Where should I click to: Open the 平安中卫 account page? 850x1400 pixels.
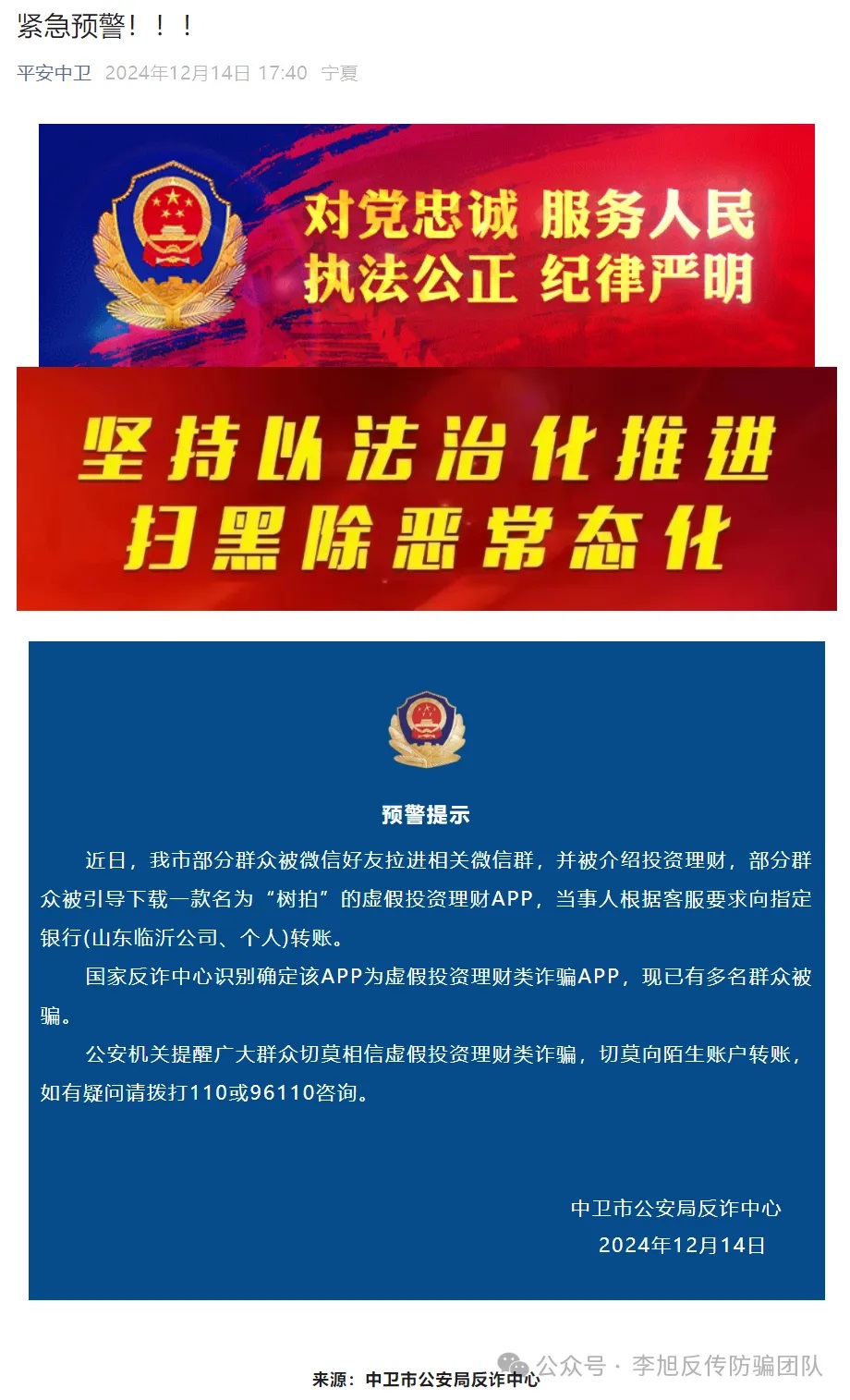[x=54, y=73]
